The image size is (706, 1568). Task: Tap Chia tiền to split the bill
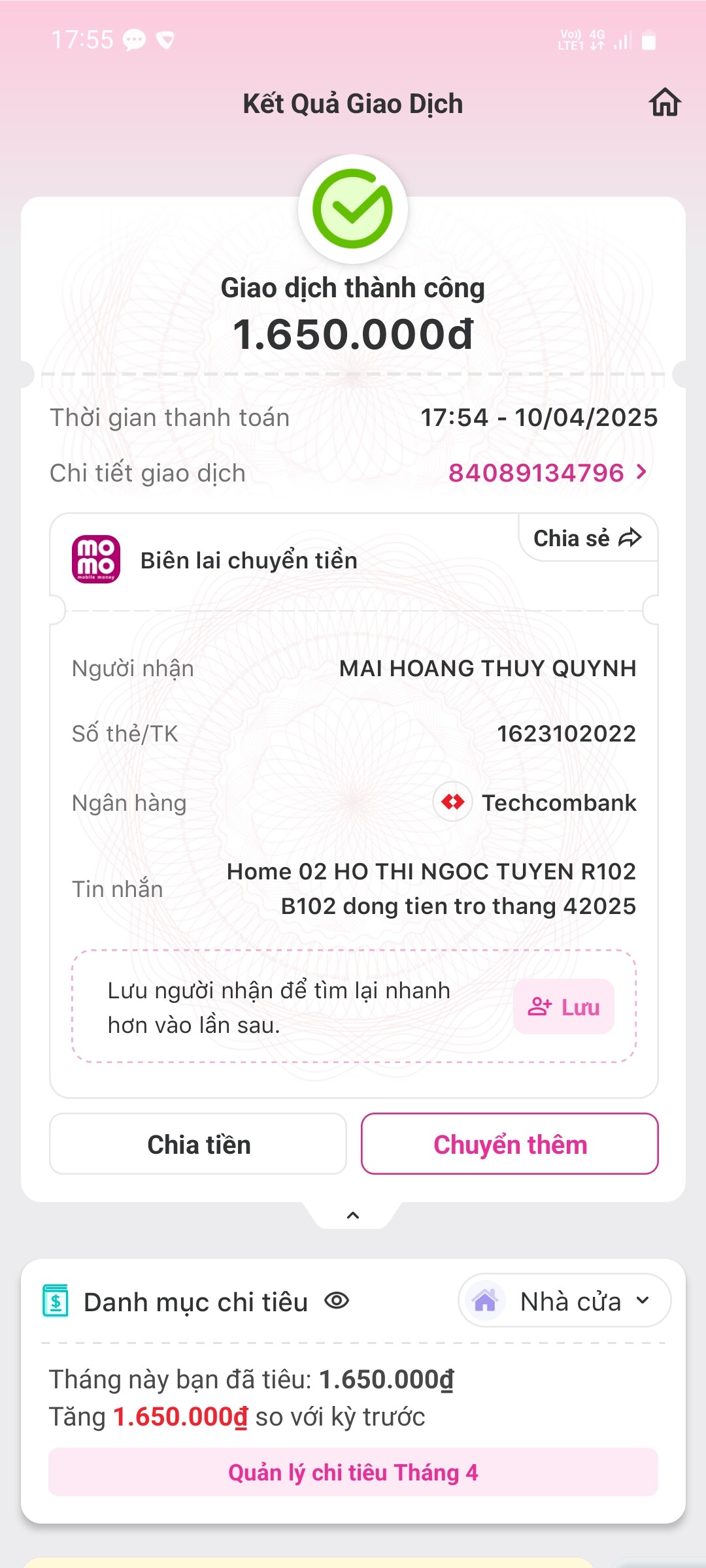click(198, 1144)
